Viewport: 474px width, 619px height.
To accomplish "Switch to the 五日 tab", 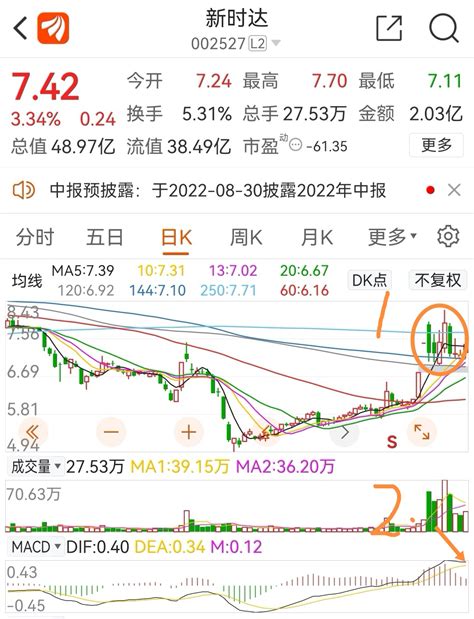I will coord(105,237).
